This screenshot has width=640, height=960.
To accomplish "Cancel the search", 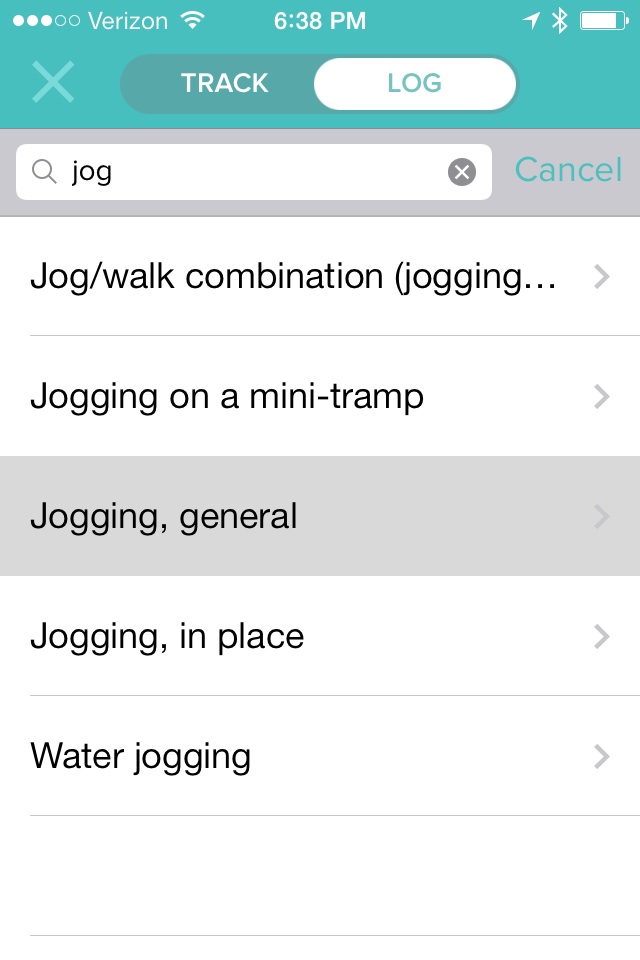I will point(568,170).
